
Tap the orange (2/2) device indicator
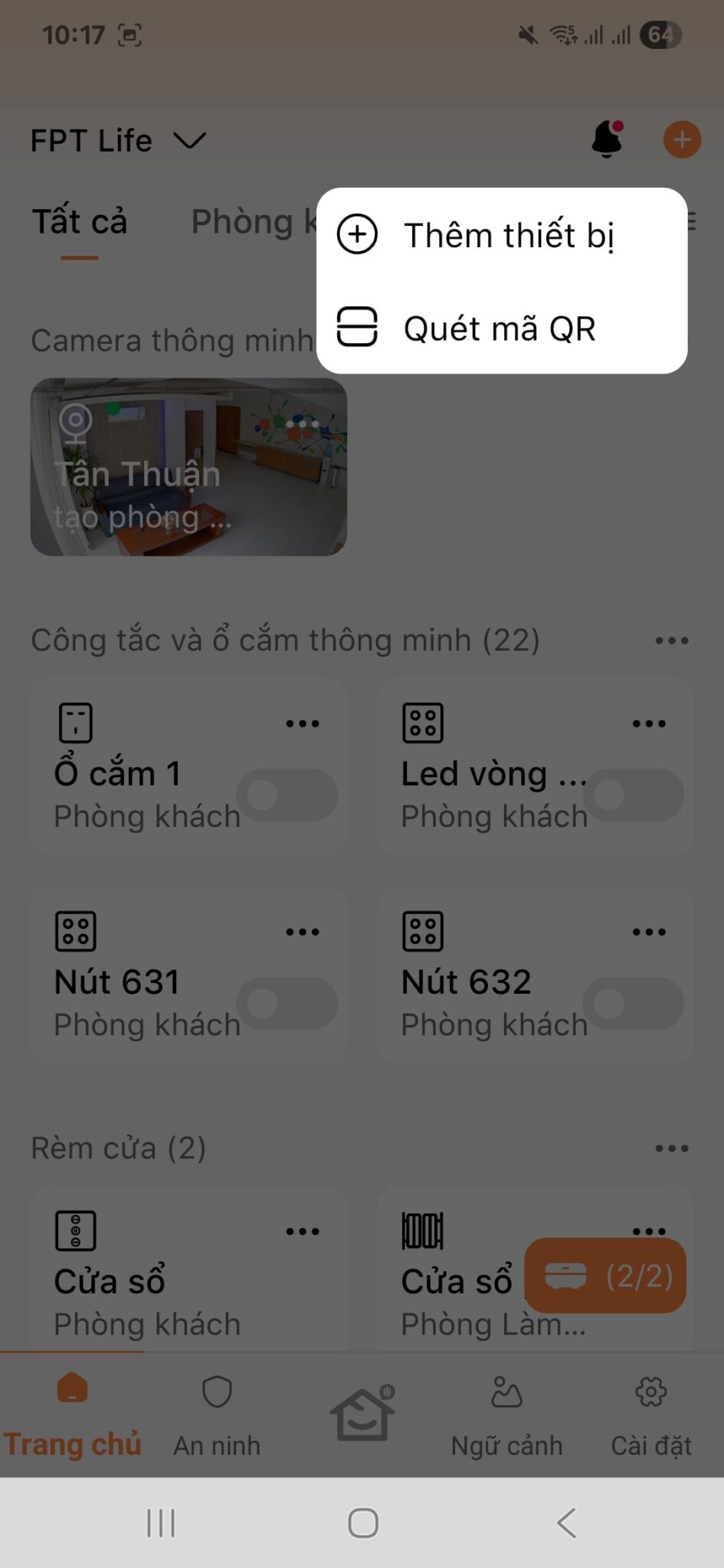click(604, 1272)
